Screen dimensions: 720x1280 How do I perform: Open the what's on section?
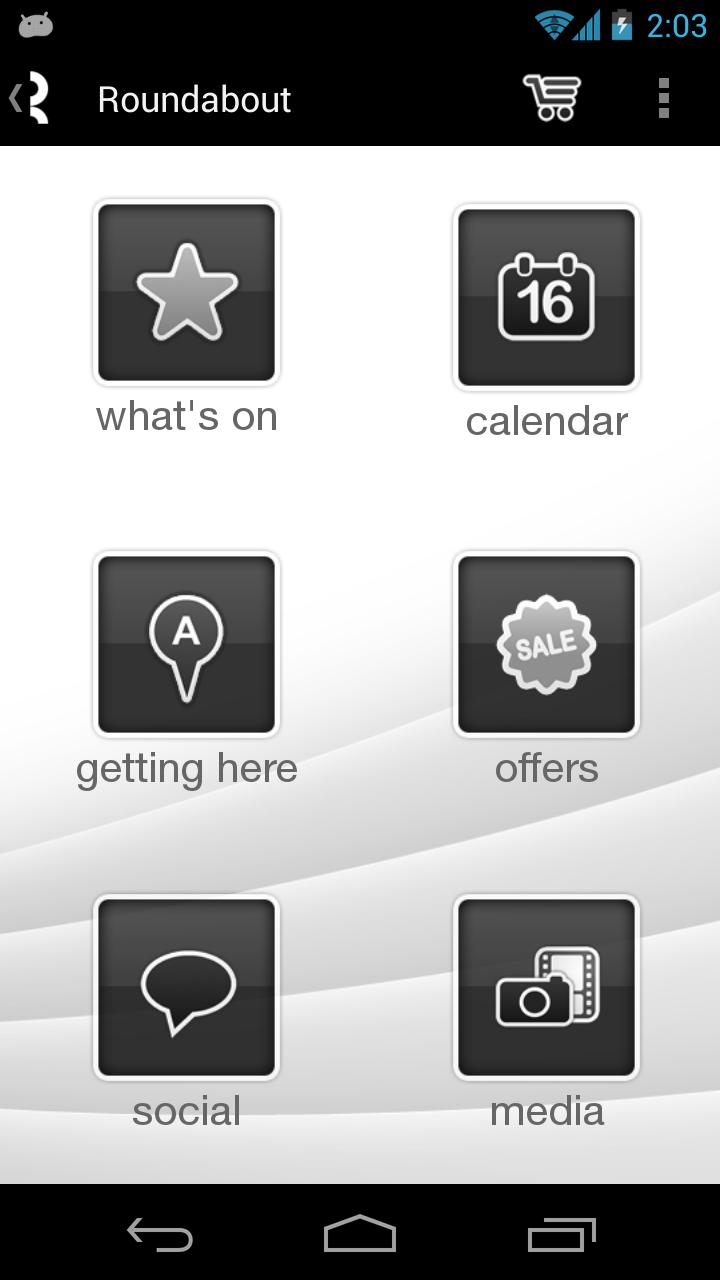(x=186, y=293)
